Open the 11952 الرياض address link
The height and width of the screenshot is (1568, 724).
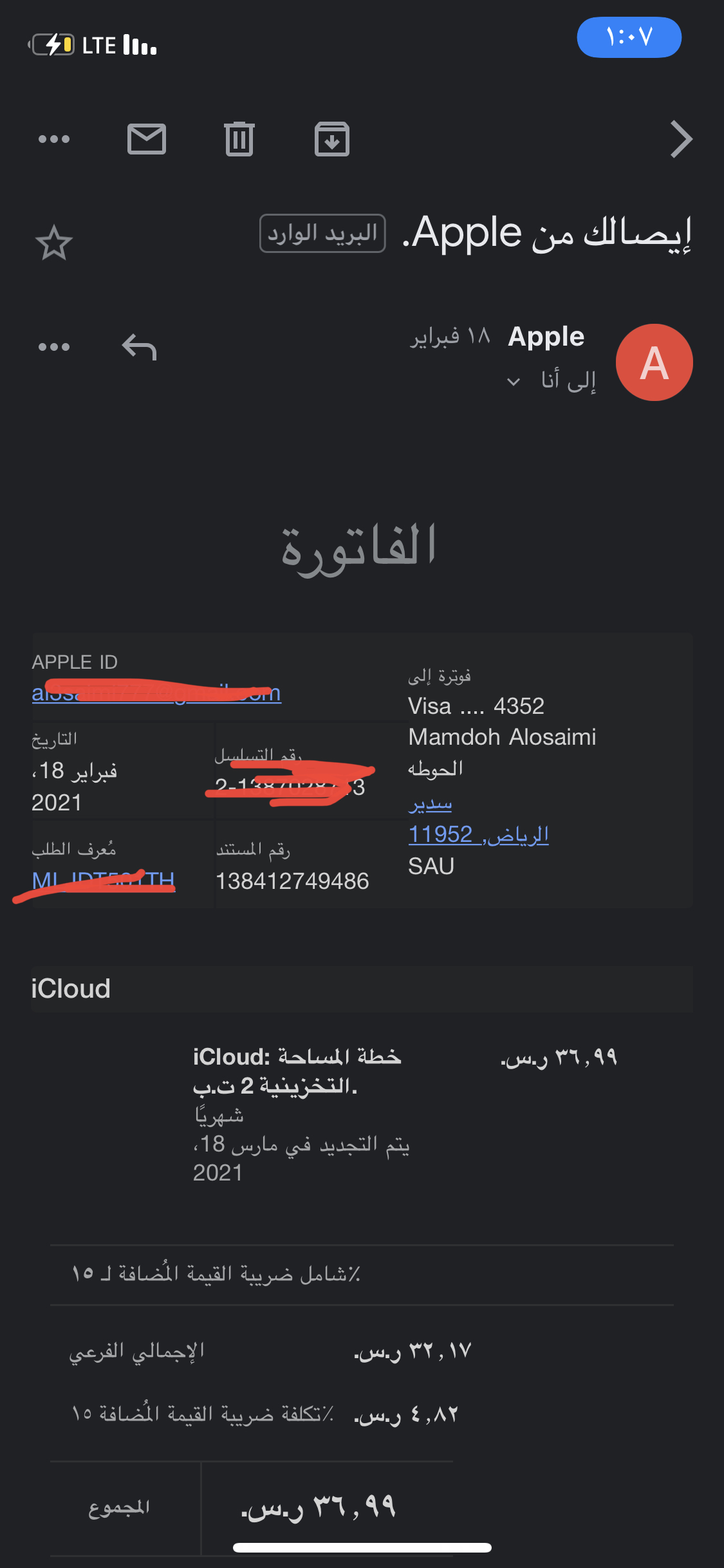point(478,834)
